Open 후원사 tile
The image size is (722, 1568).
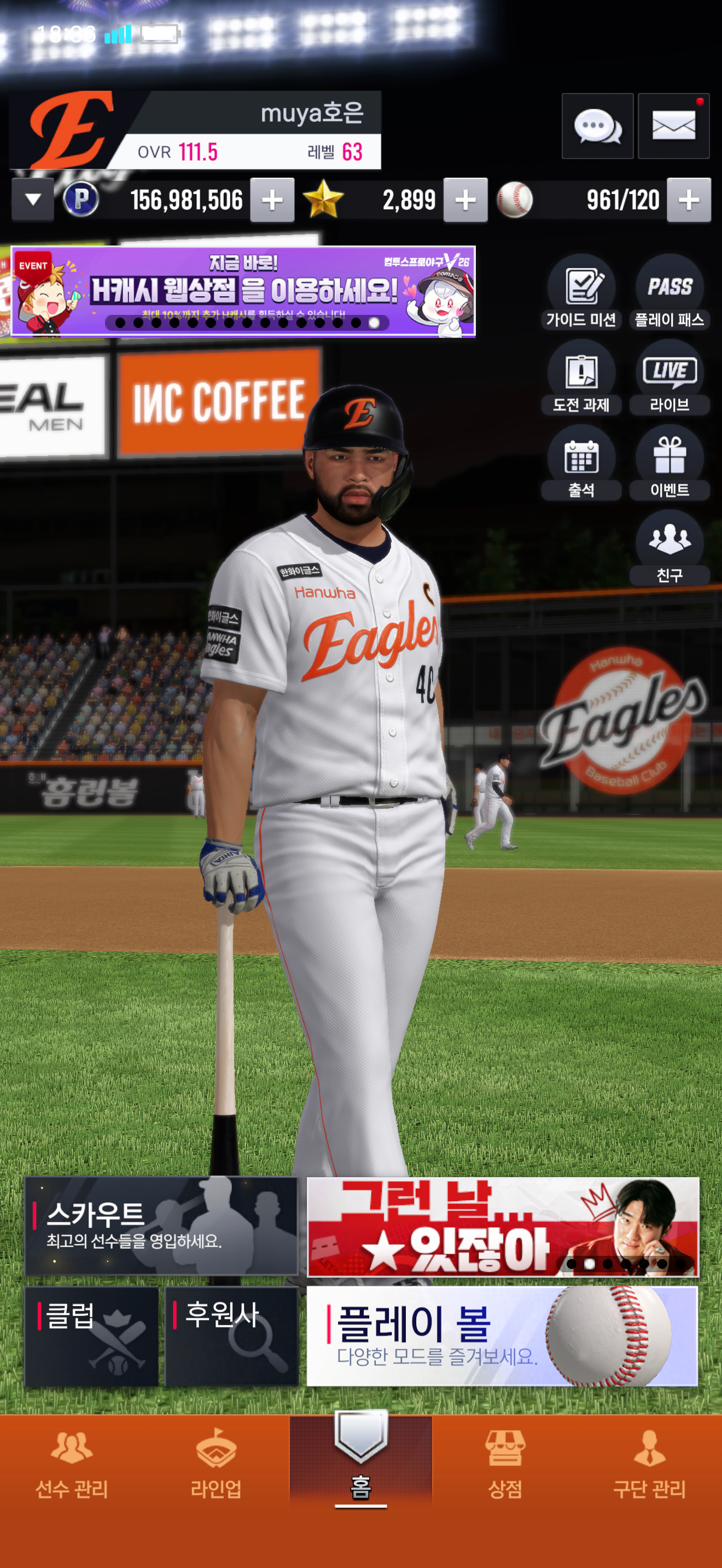(232, 1336)
